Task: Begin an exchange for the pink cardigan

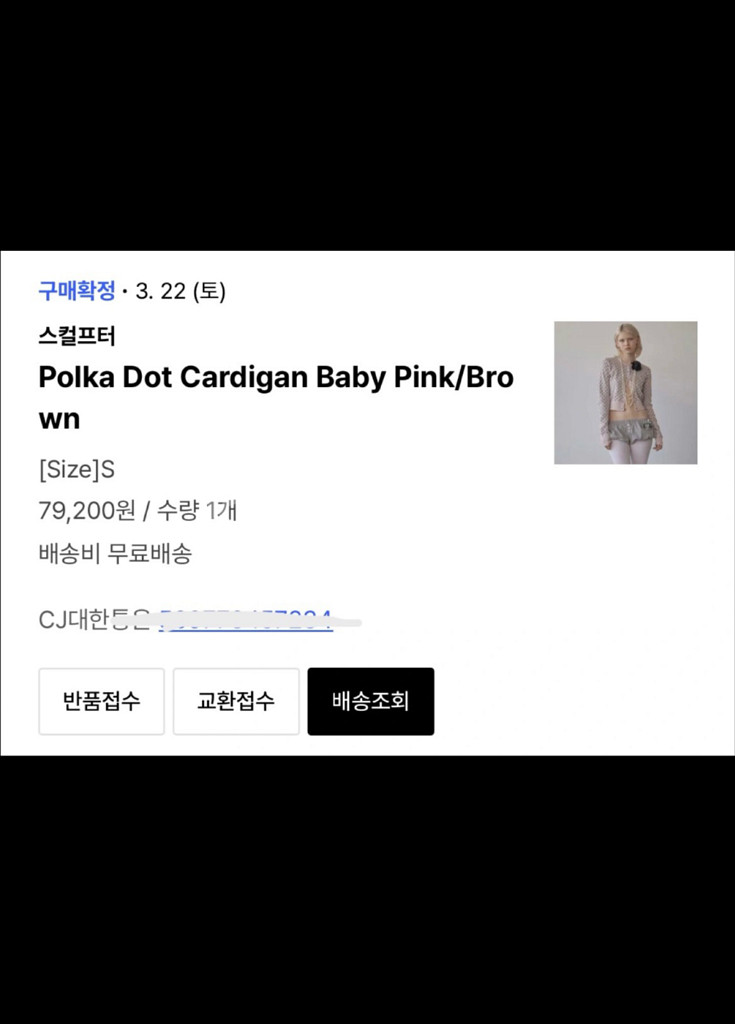Action: [236, 701]
